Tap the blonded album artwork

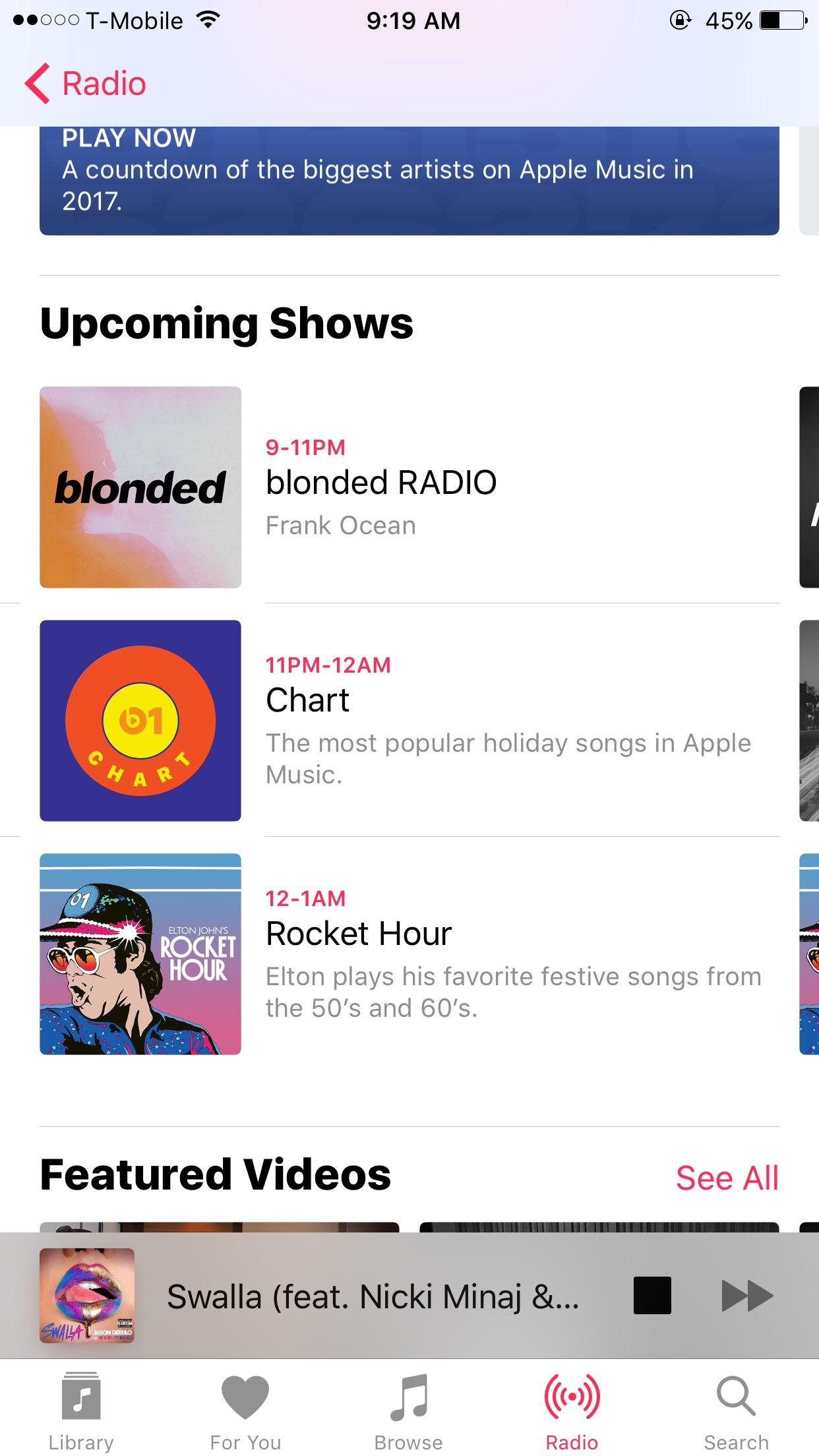[x=140, y=486]
